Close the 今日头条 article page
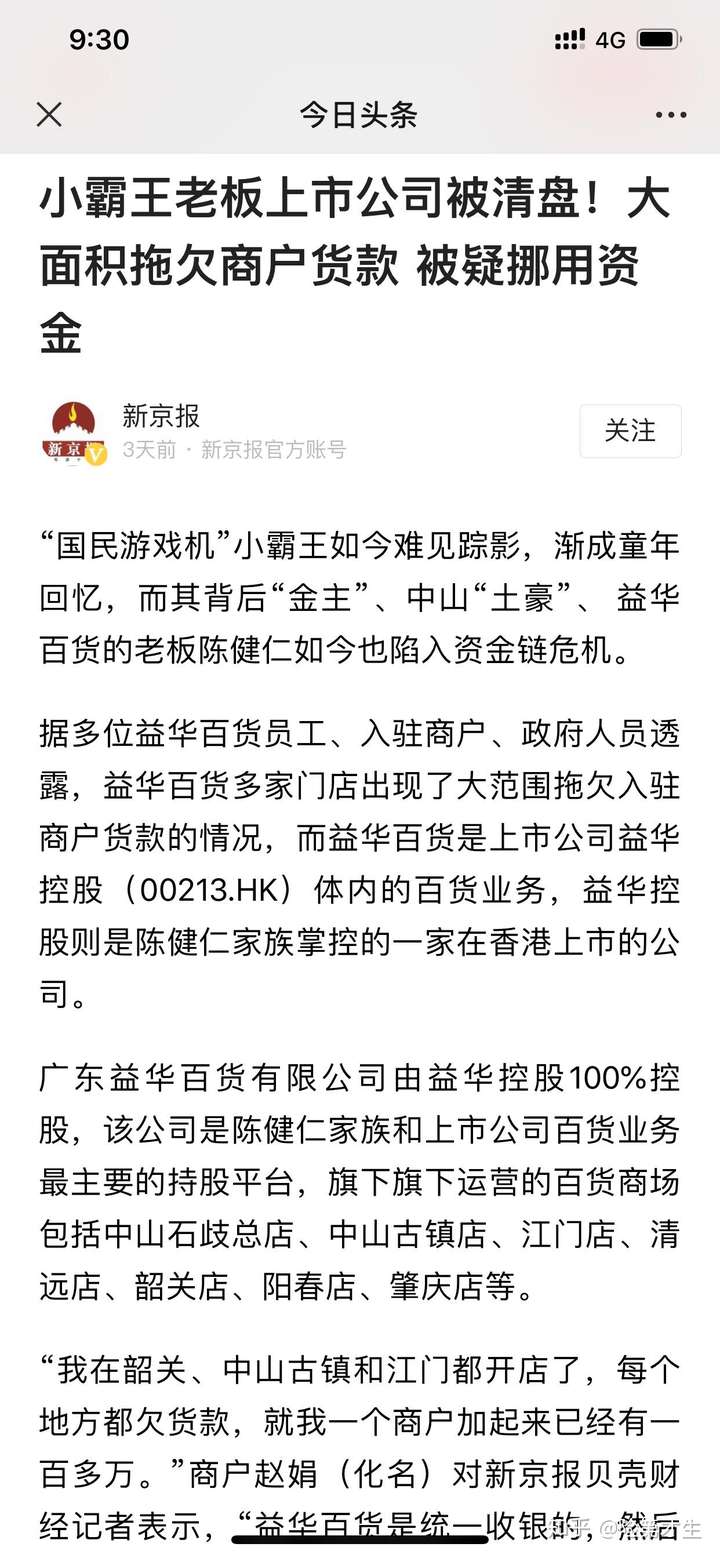 coord(49,115)
